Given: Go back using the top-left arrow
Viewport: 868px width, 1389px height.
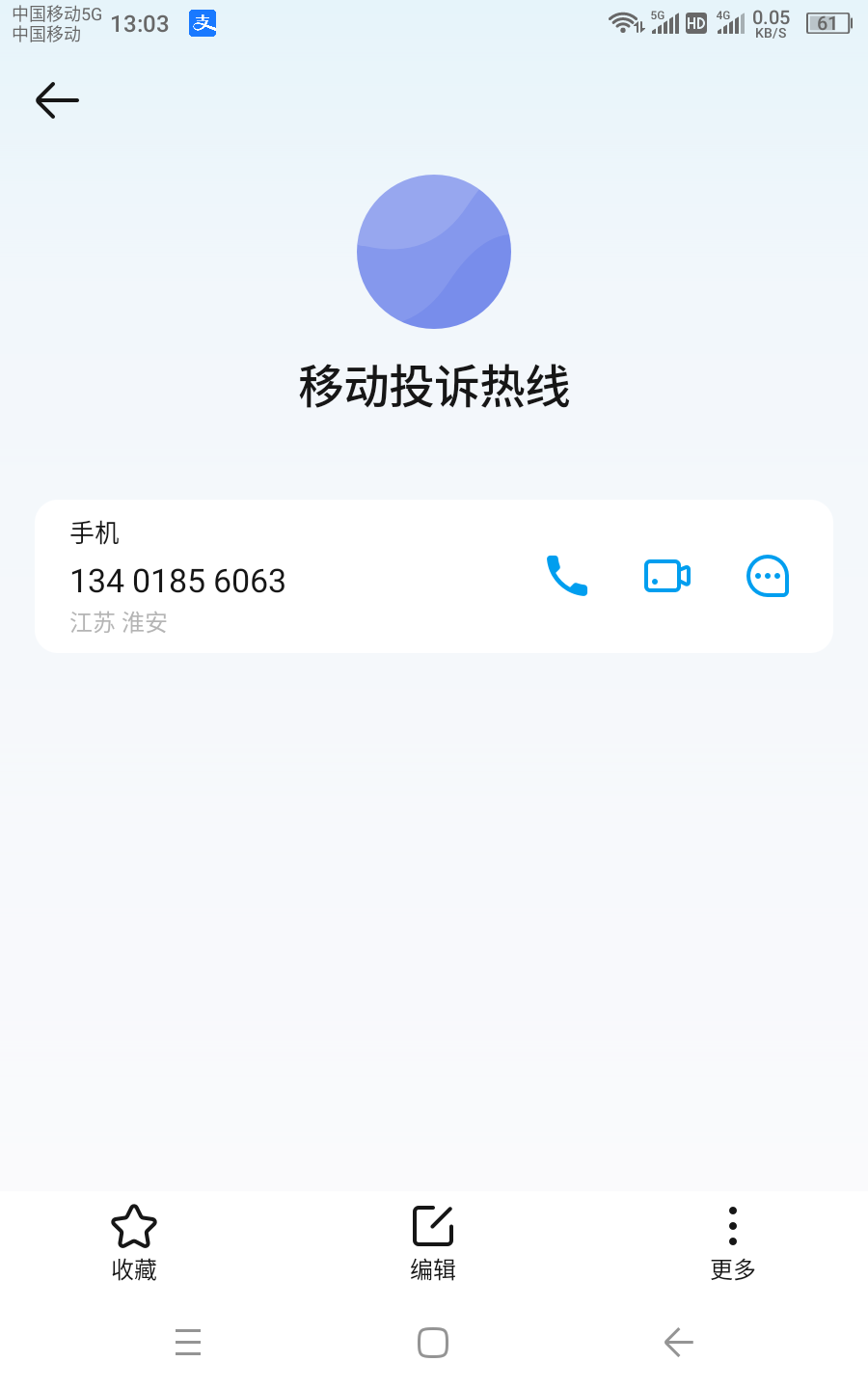Looking at the screenshot, I should tap(57, 100).
